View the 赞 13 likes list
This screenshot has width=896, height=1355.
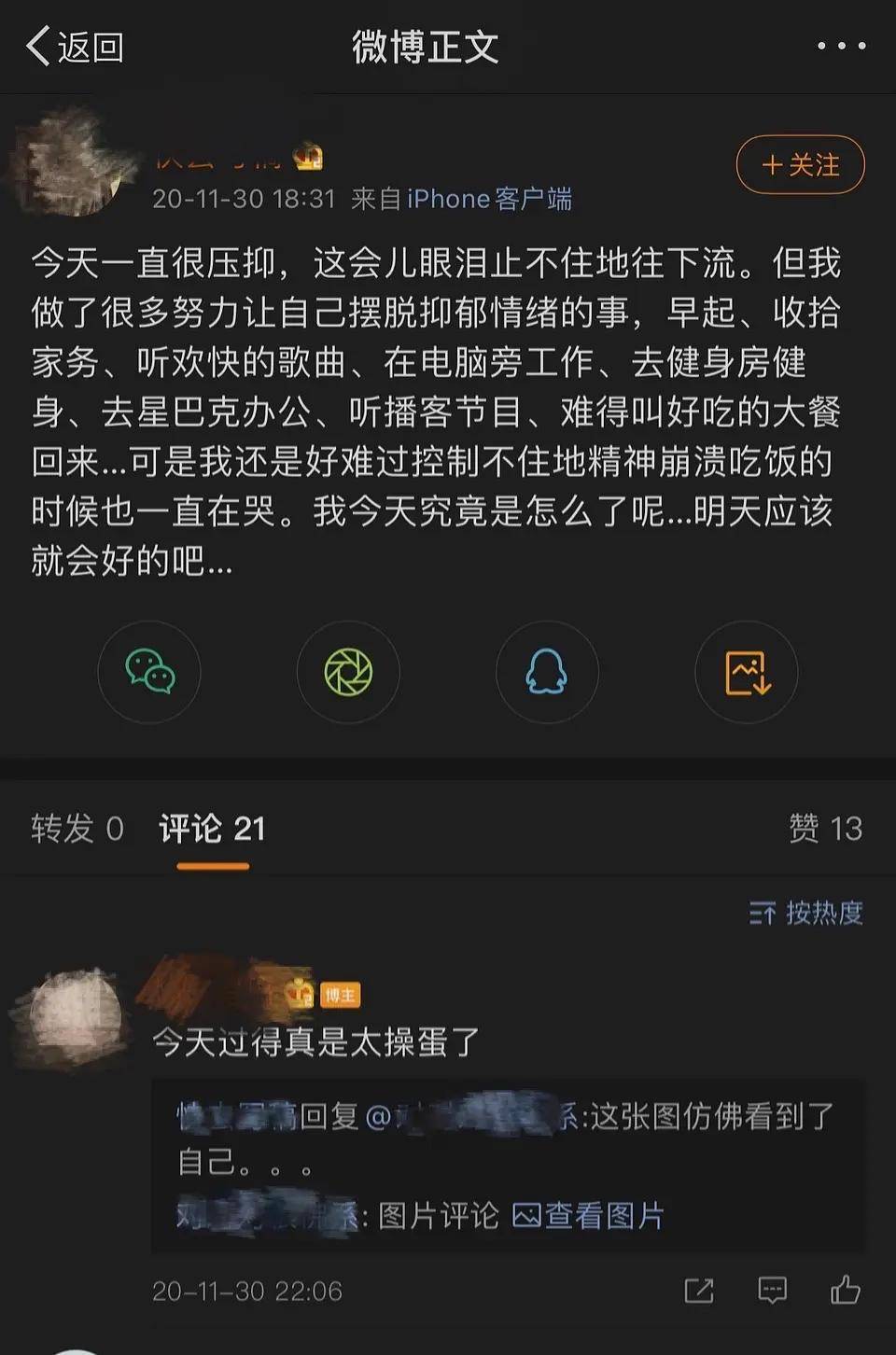(825, 828)
